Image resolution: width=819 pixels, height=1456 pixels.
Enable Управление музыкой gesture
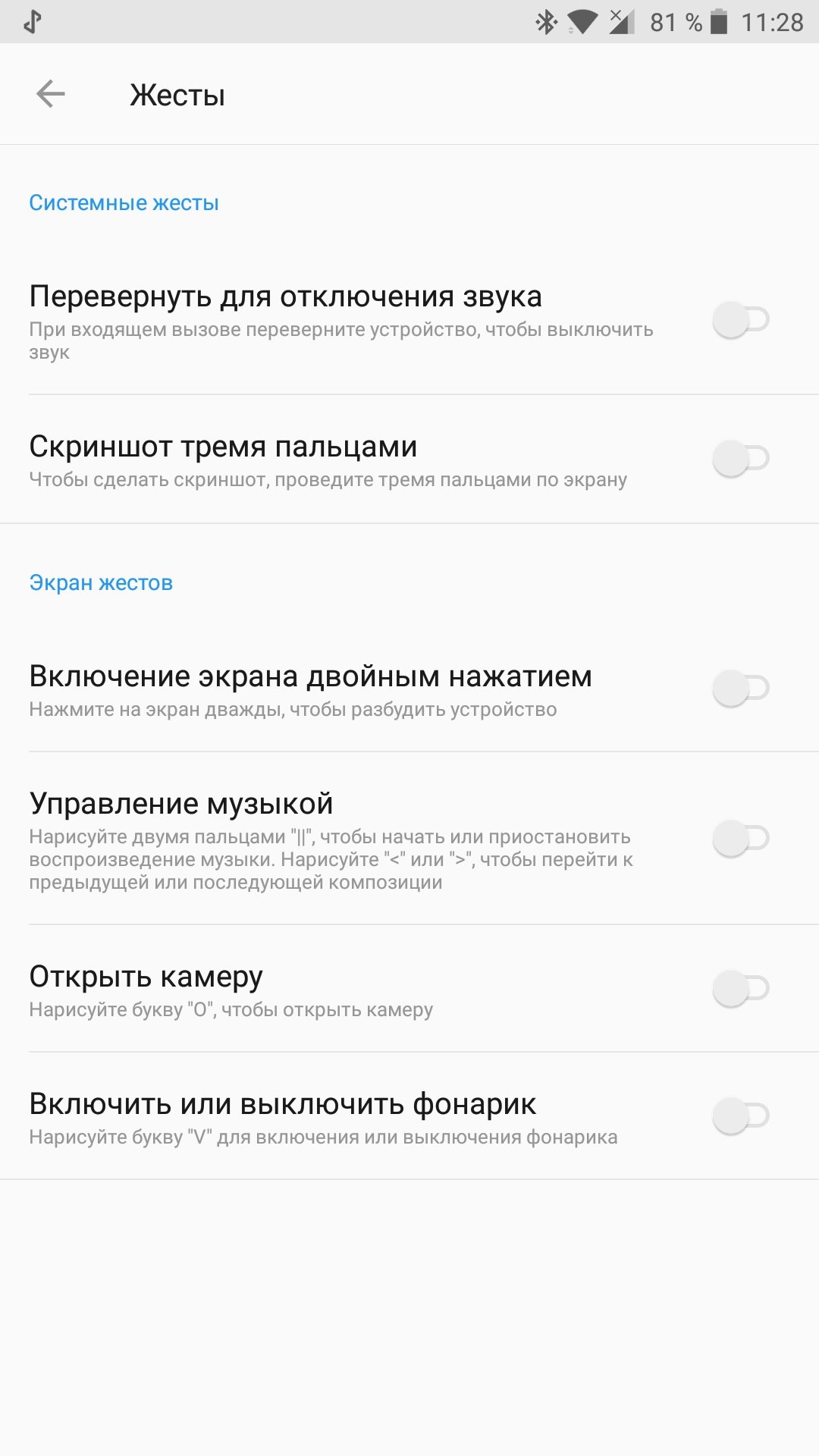741,838
